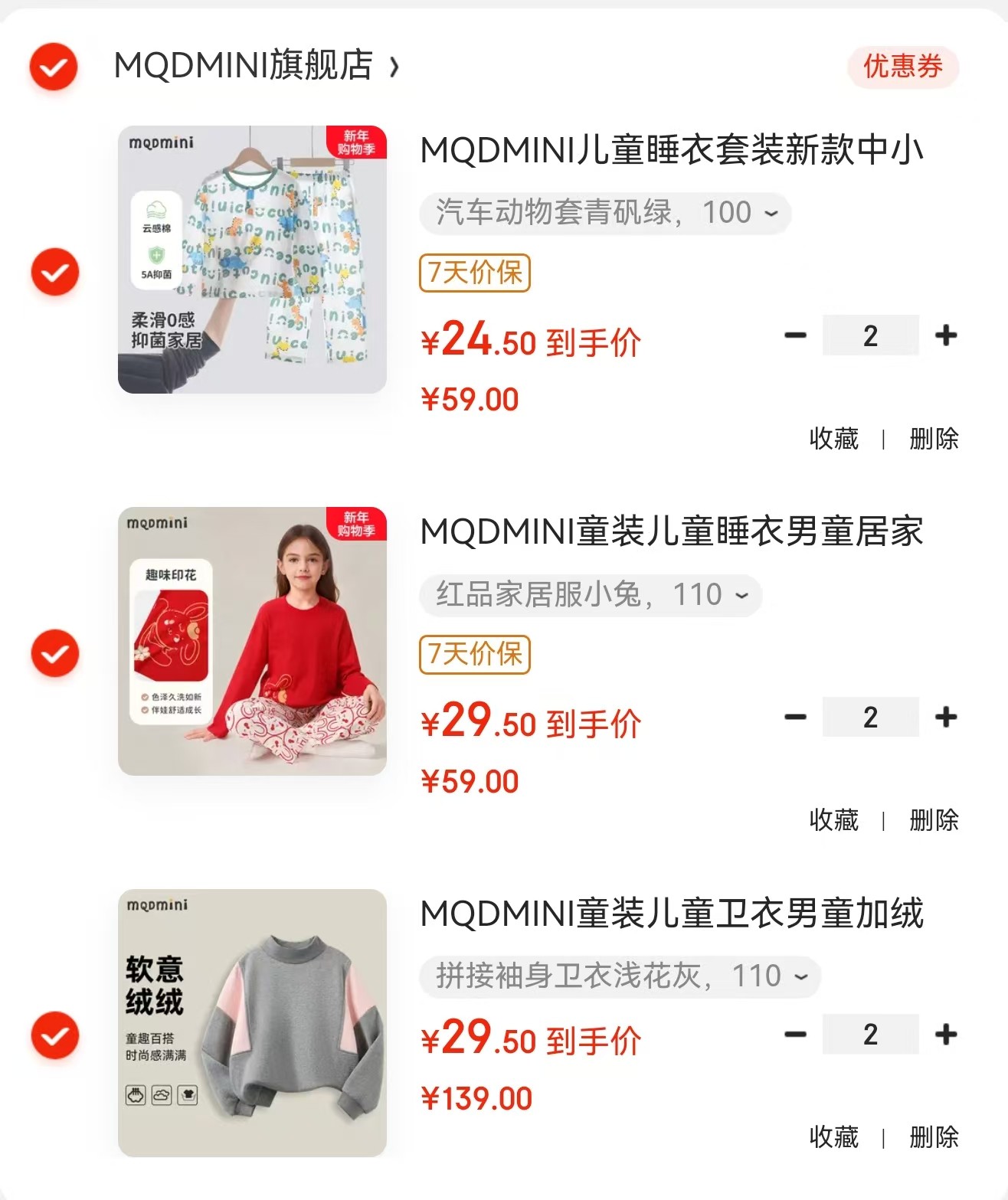Change the 汽车动物套青矾绿, 100 variant
1008x1200 pixels.
pyautogui.click(x=604, y=213)
